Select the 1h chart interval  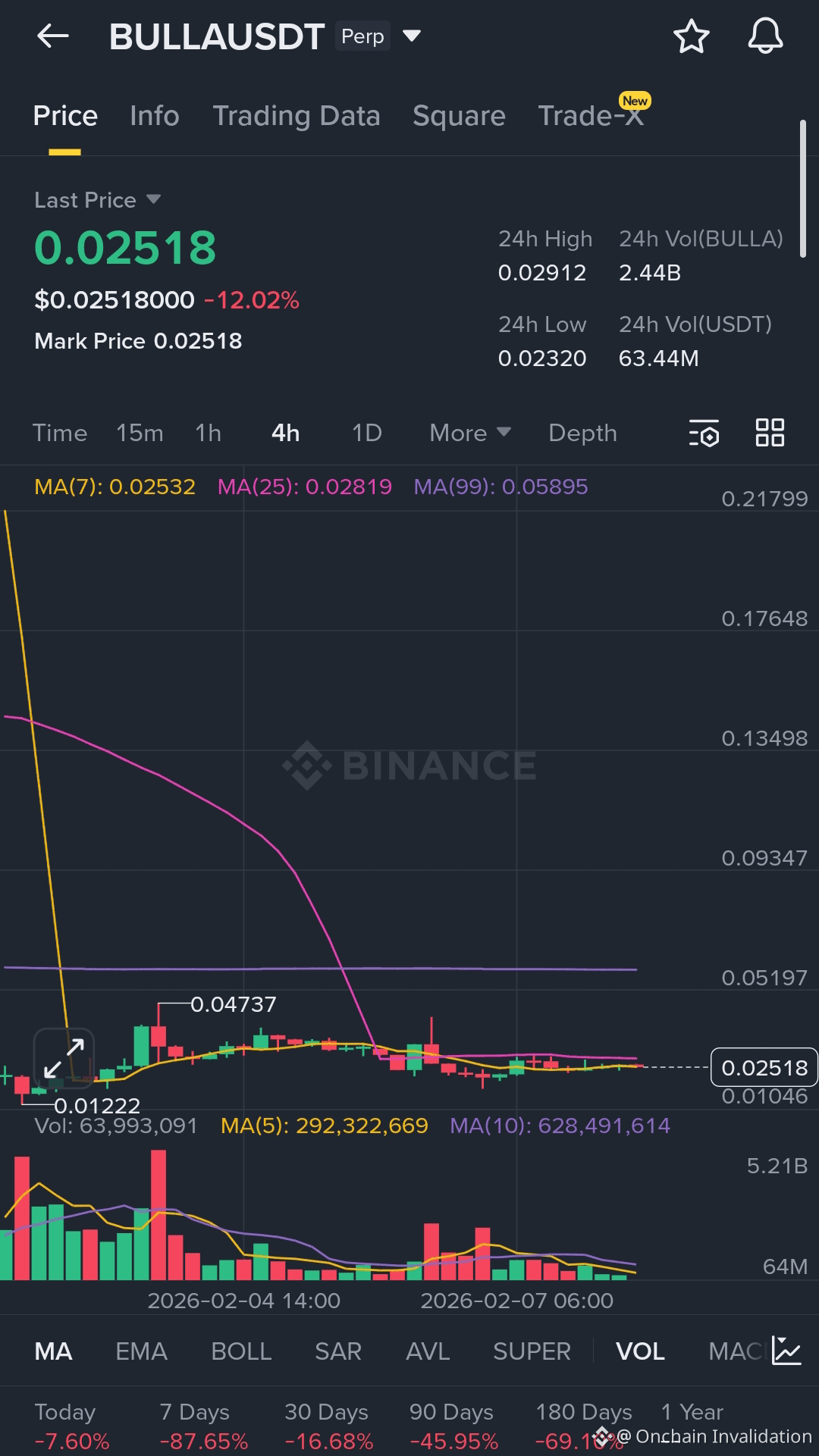tap(208, 433)
